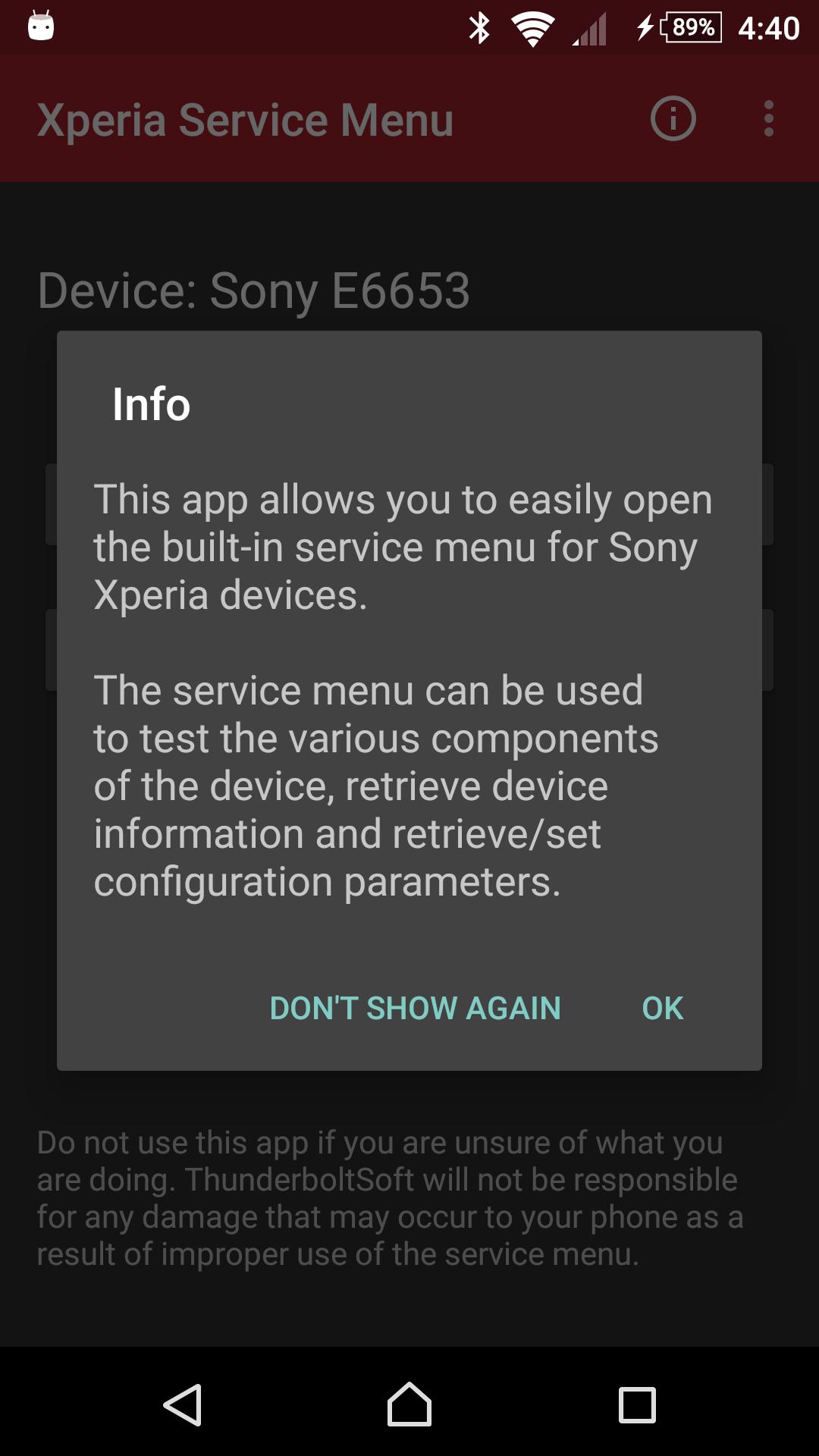This screenshot has width=819, height=1456.
Task: Select DON'T SHOW AGAIN
Action: [414, 1008]
